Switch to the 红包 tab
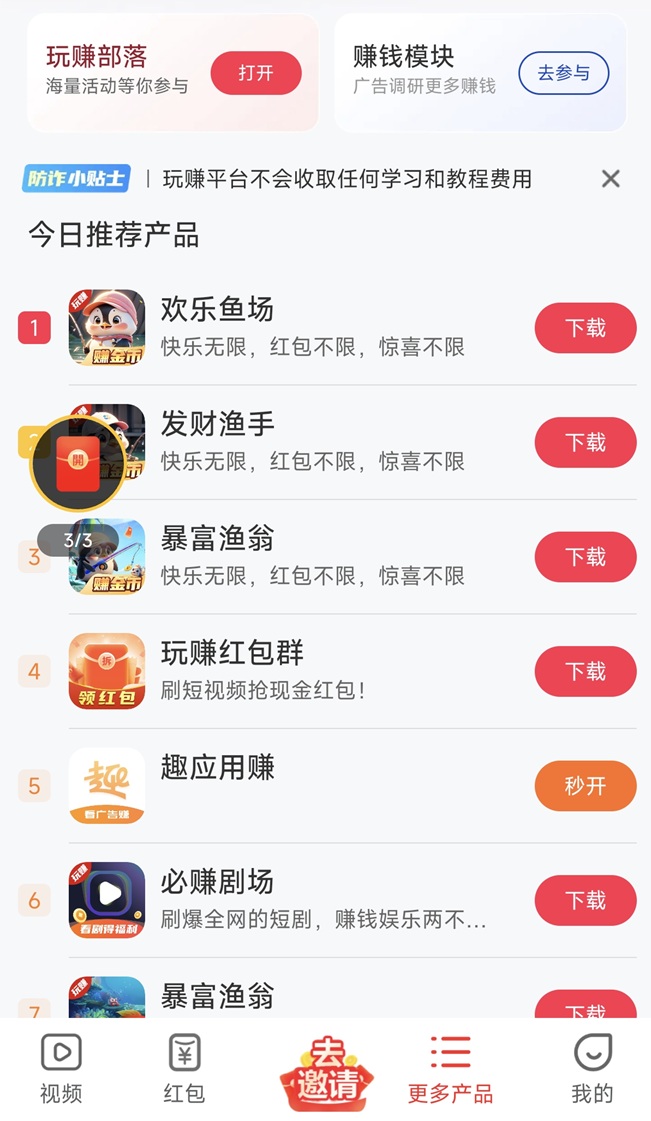The width and height of the screenshot is (651, 1121). [x=184, y=1068]
